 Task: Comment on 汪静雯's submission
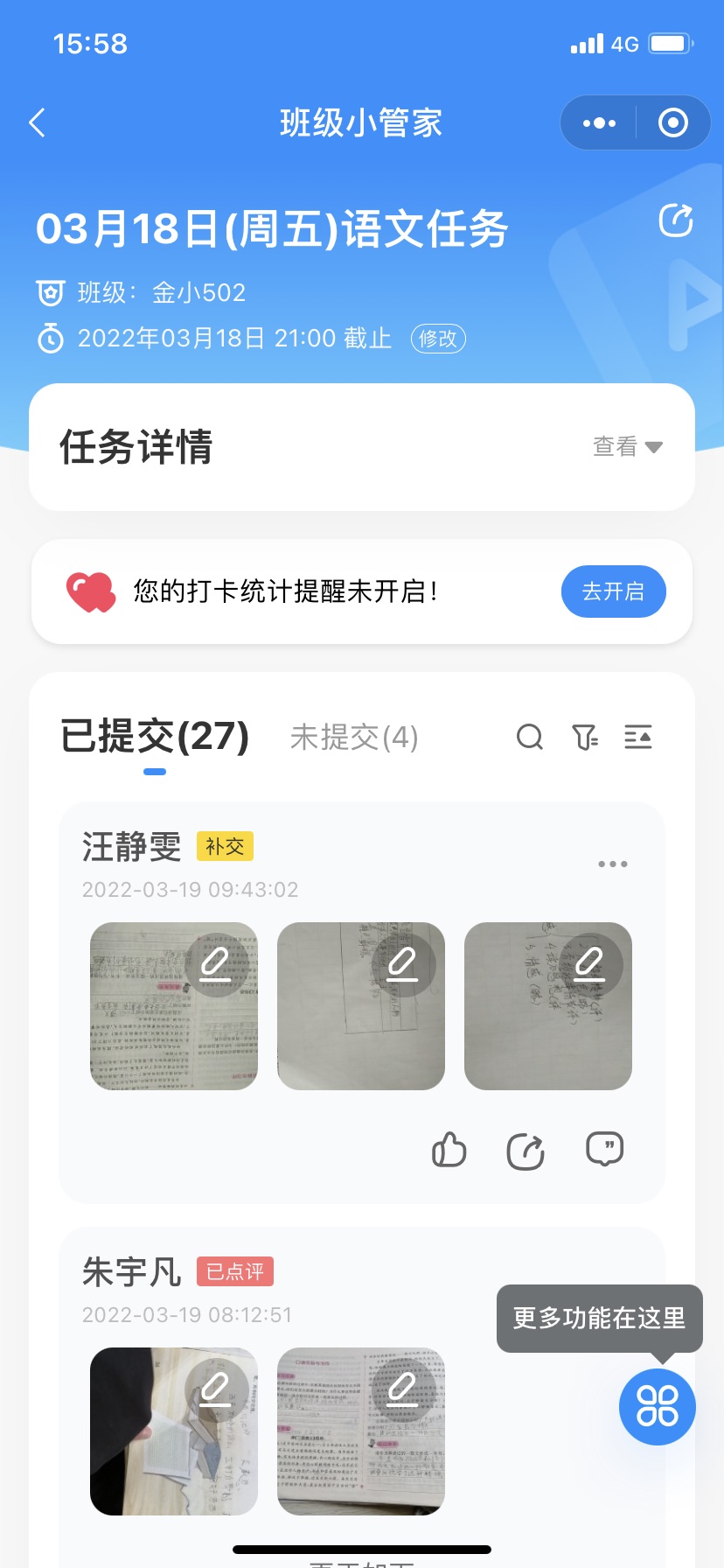tap(604, 1150)
